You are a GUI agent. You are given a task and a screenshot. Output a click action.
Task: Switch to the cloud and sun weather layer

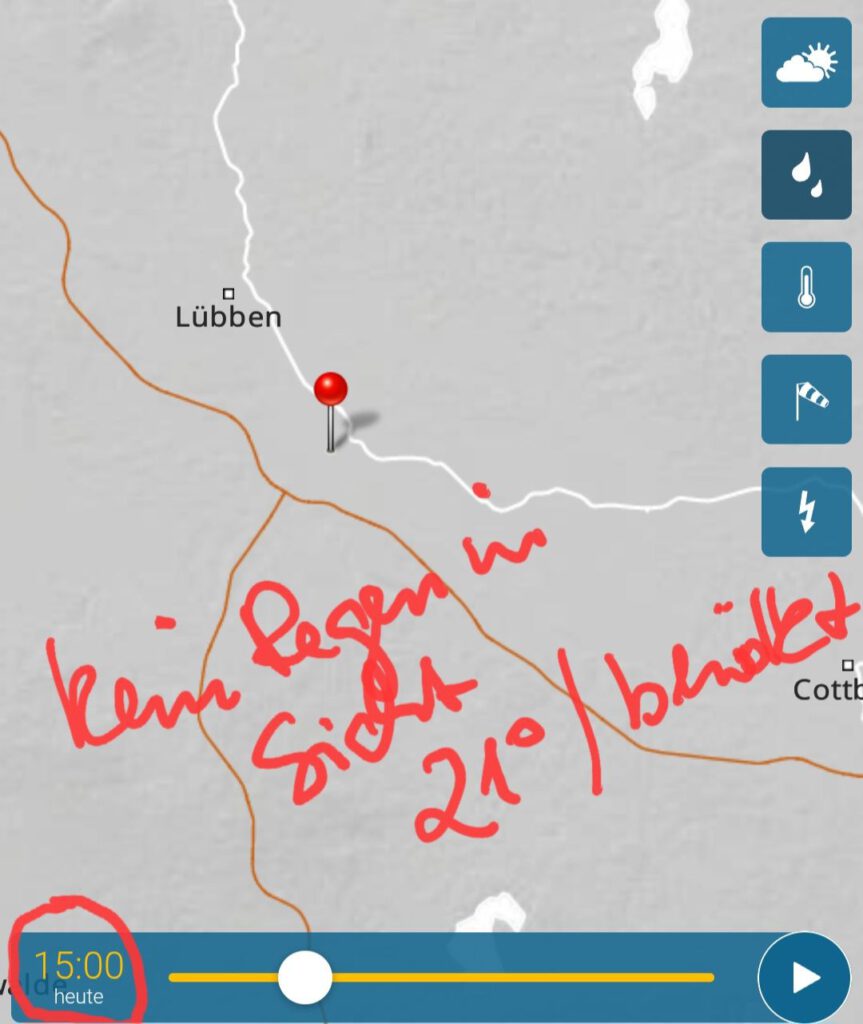pos(806,63)
